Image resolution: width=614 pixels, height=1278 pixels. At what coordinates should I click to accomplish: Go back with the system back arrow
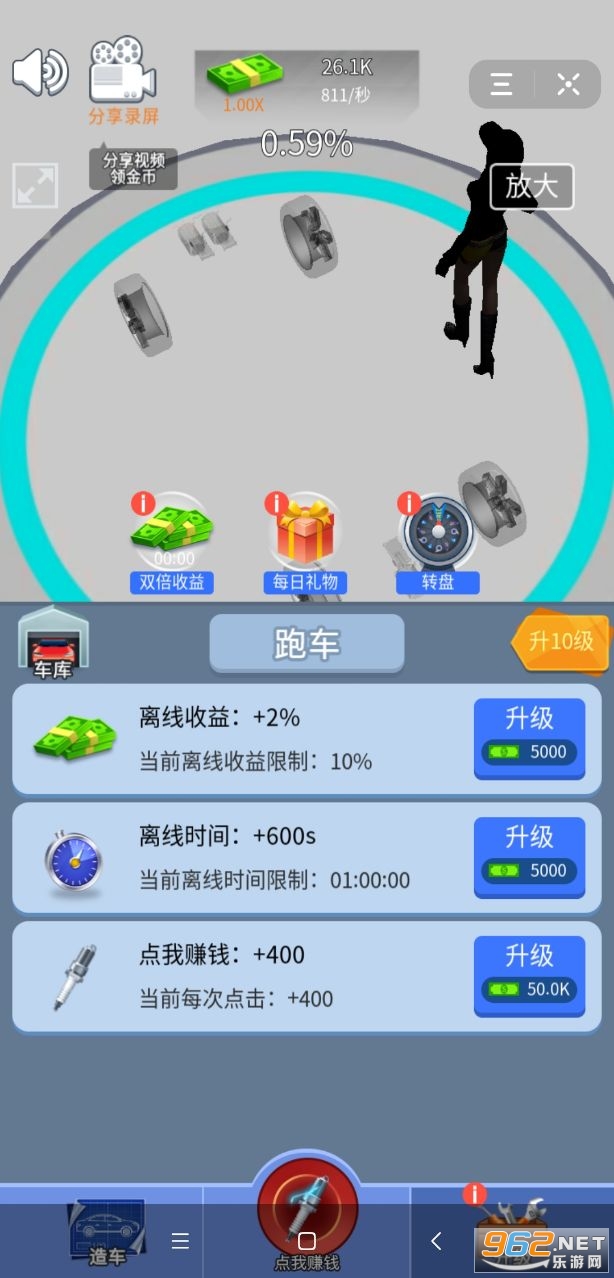pyautogui.click(x=436, y=1241)
